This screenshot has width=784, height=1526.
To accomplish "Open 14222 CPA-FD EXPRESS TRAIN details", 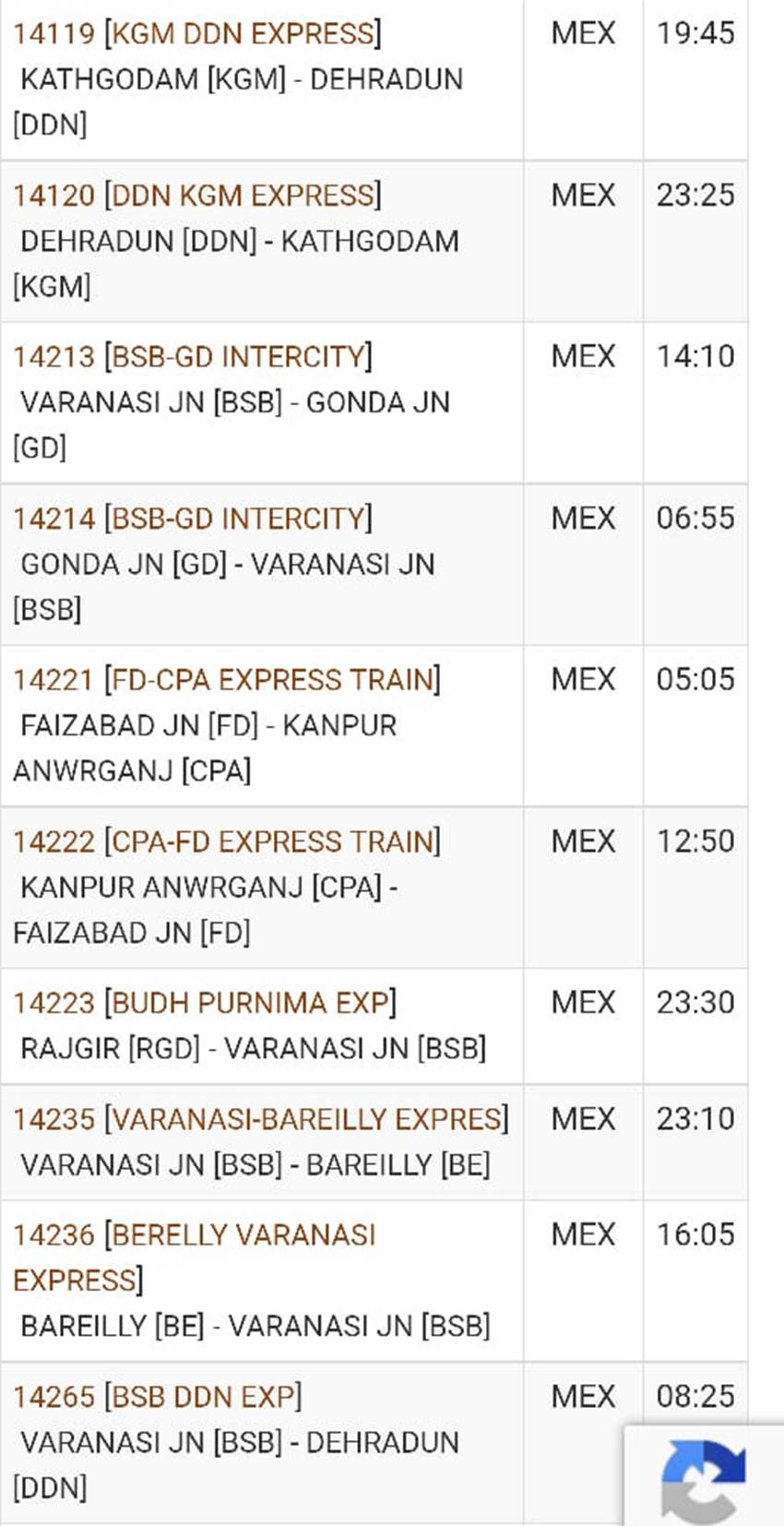I will [226, 841].
